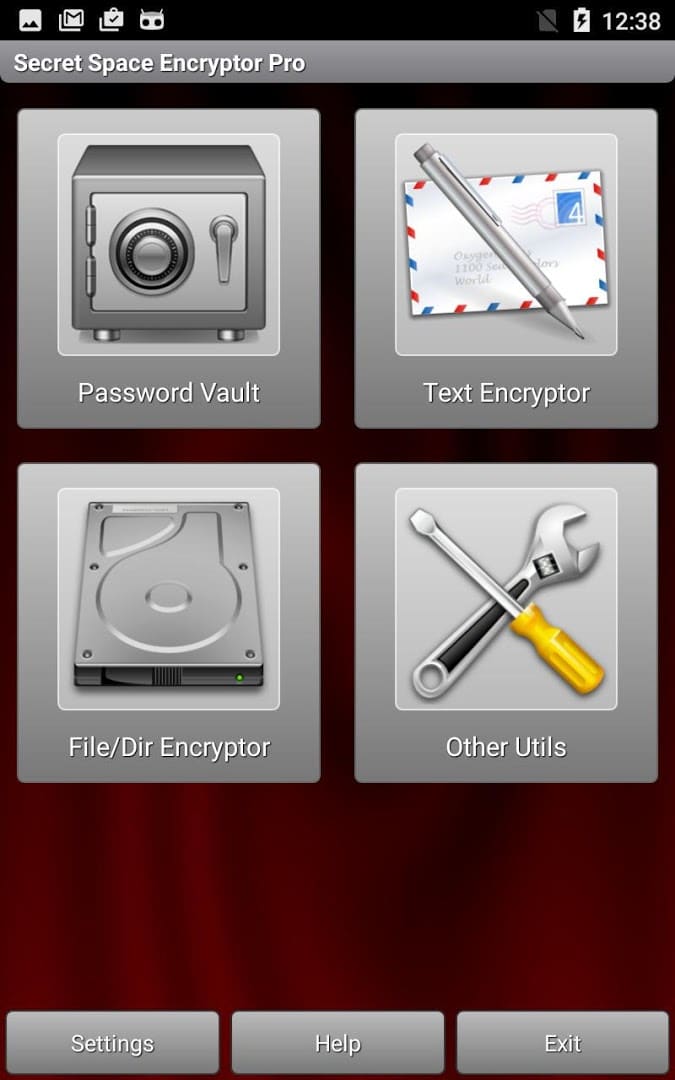Exit the app
Viewport: 675px width, 1080px height.
tap(562, 1044)
